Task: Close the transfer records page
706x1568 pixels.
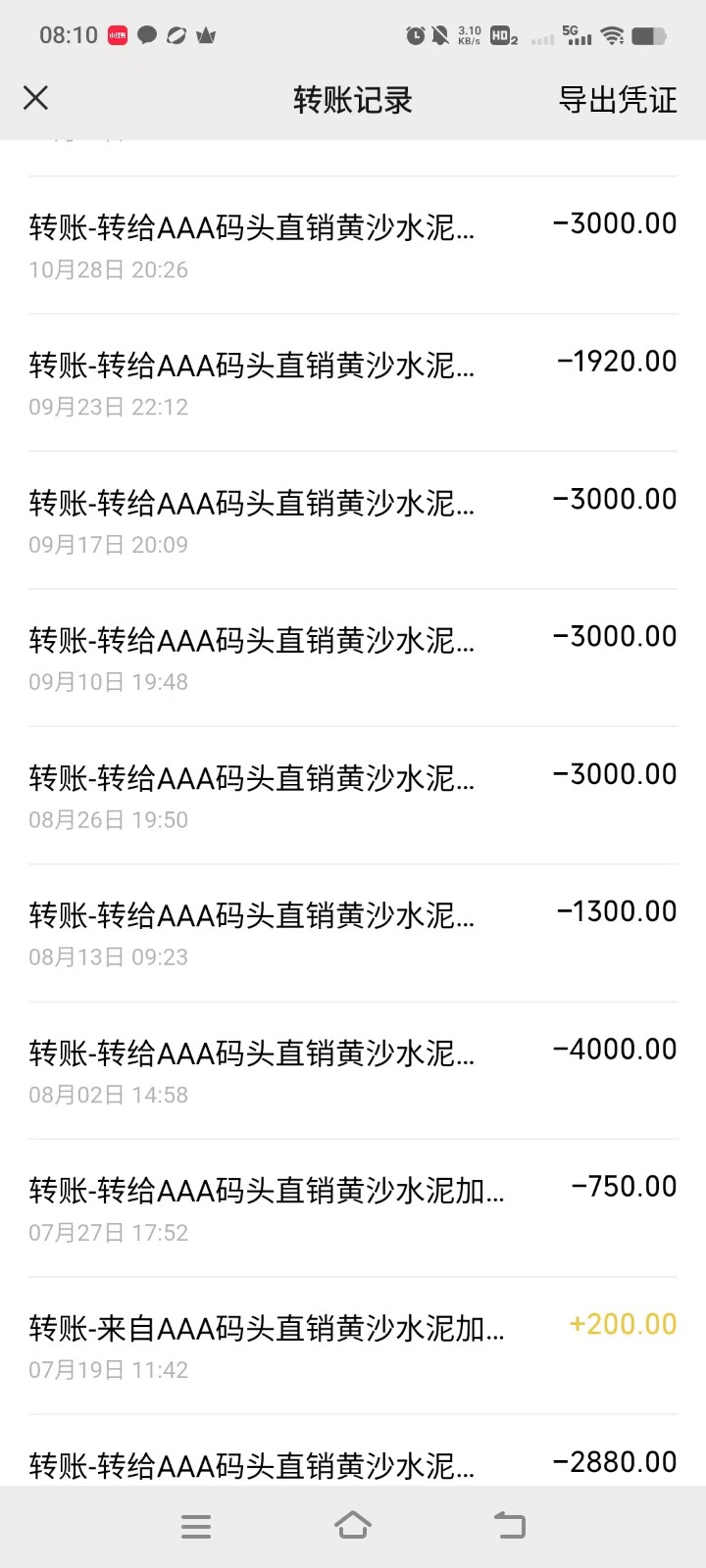Action: [x=36, y=98]
